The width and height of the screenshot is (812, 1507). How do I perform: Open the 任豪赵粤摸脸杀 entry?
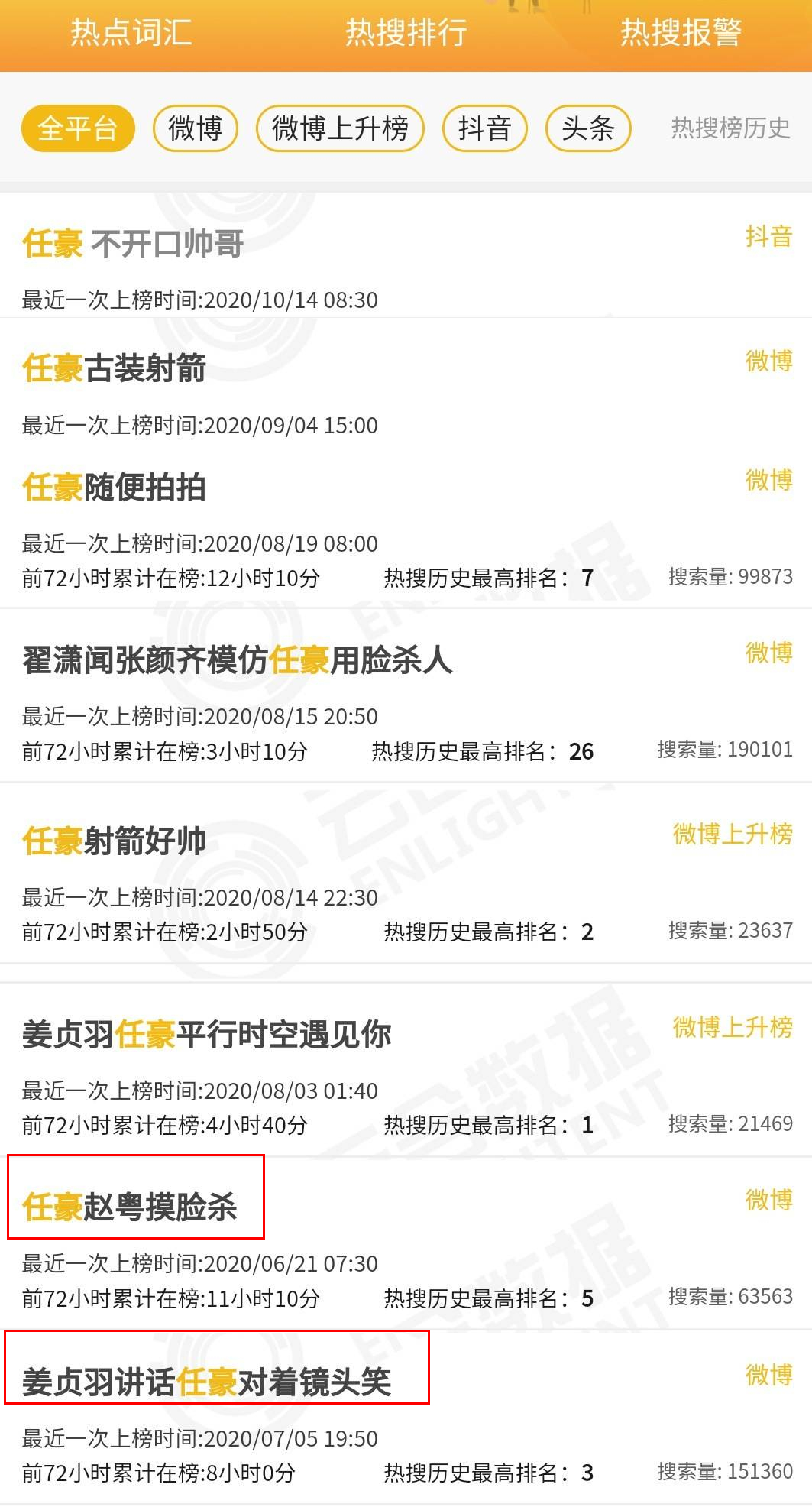tap(131, 1207)
